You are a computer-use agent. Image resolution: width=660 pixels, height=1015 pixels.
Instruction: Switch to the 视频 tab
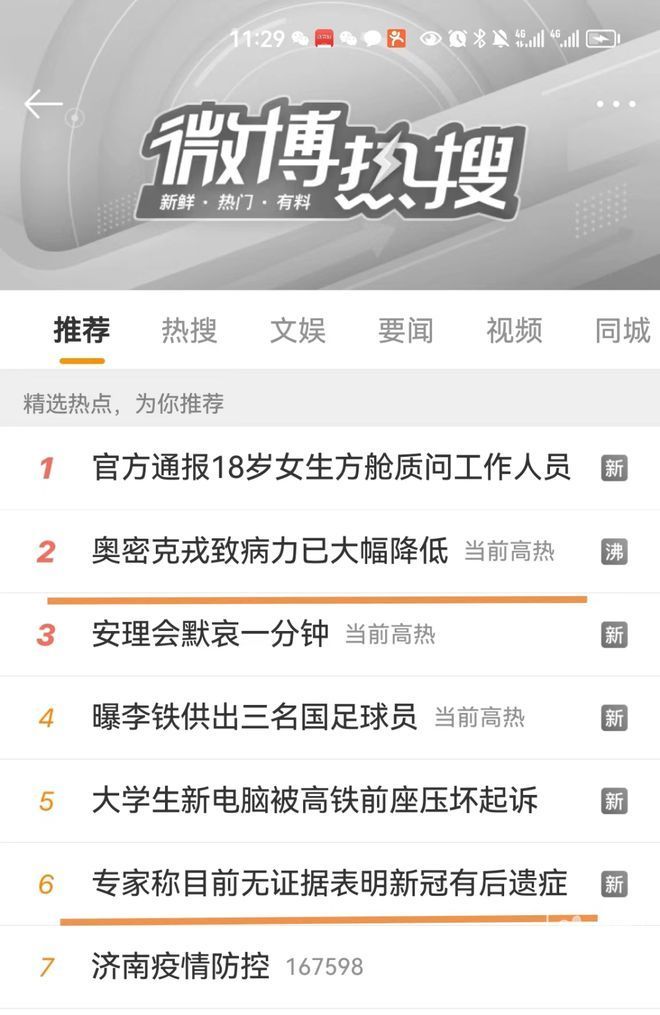click(x=514, y=330)
